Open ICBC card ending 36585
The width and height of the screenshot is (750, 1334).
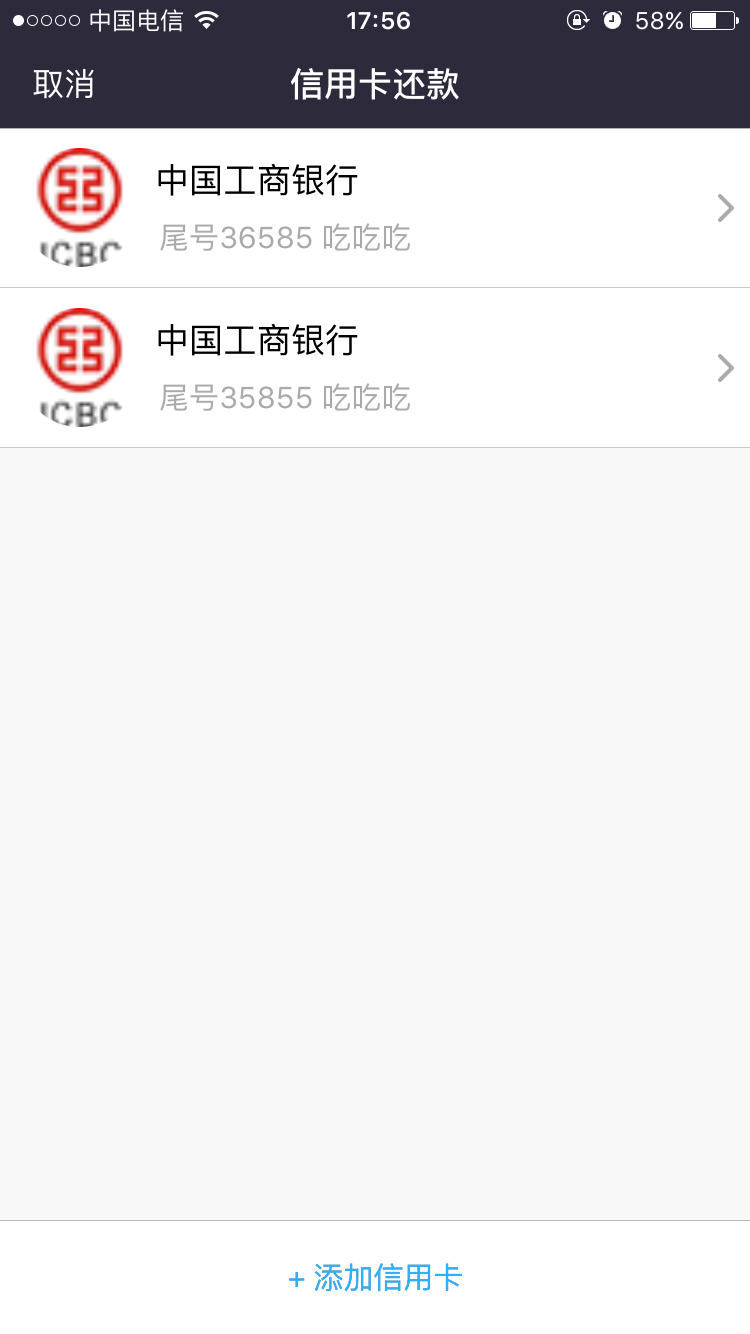375,208
